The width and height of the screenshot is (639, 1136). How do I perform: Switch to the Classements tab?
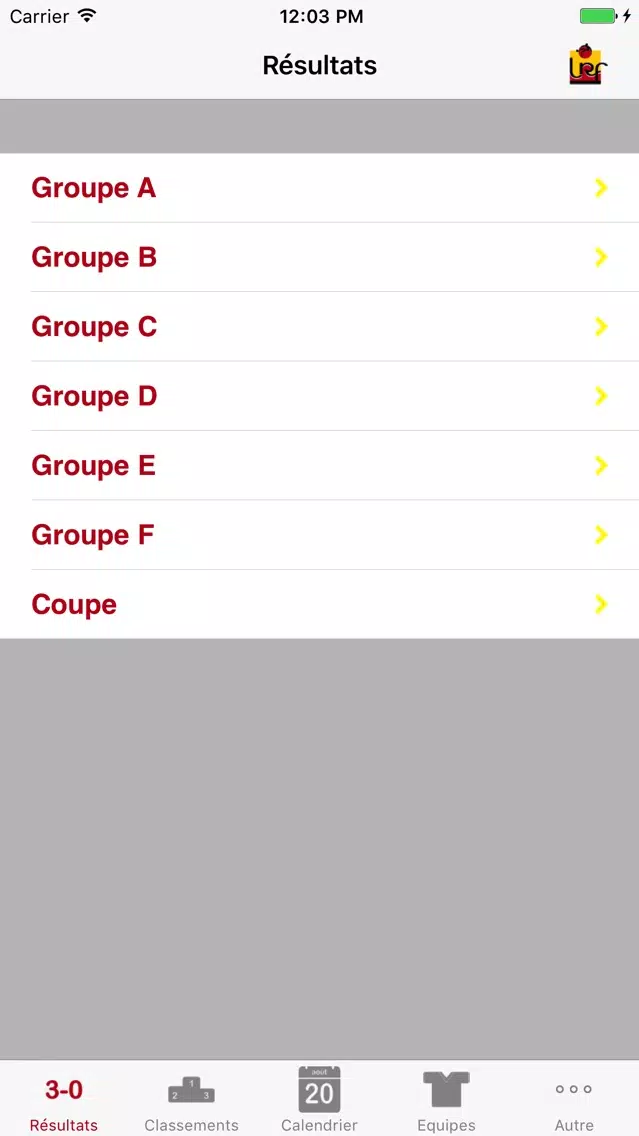[191, 1100]
